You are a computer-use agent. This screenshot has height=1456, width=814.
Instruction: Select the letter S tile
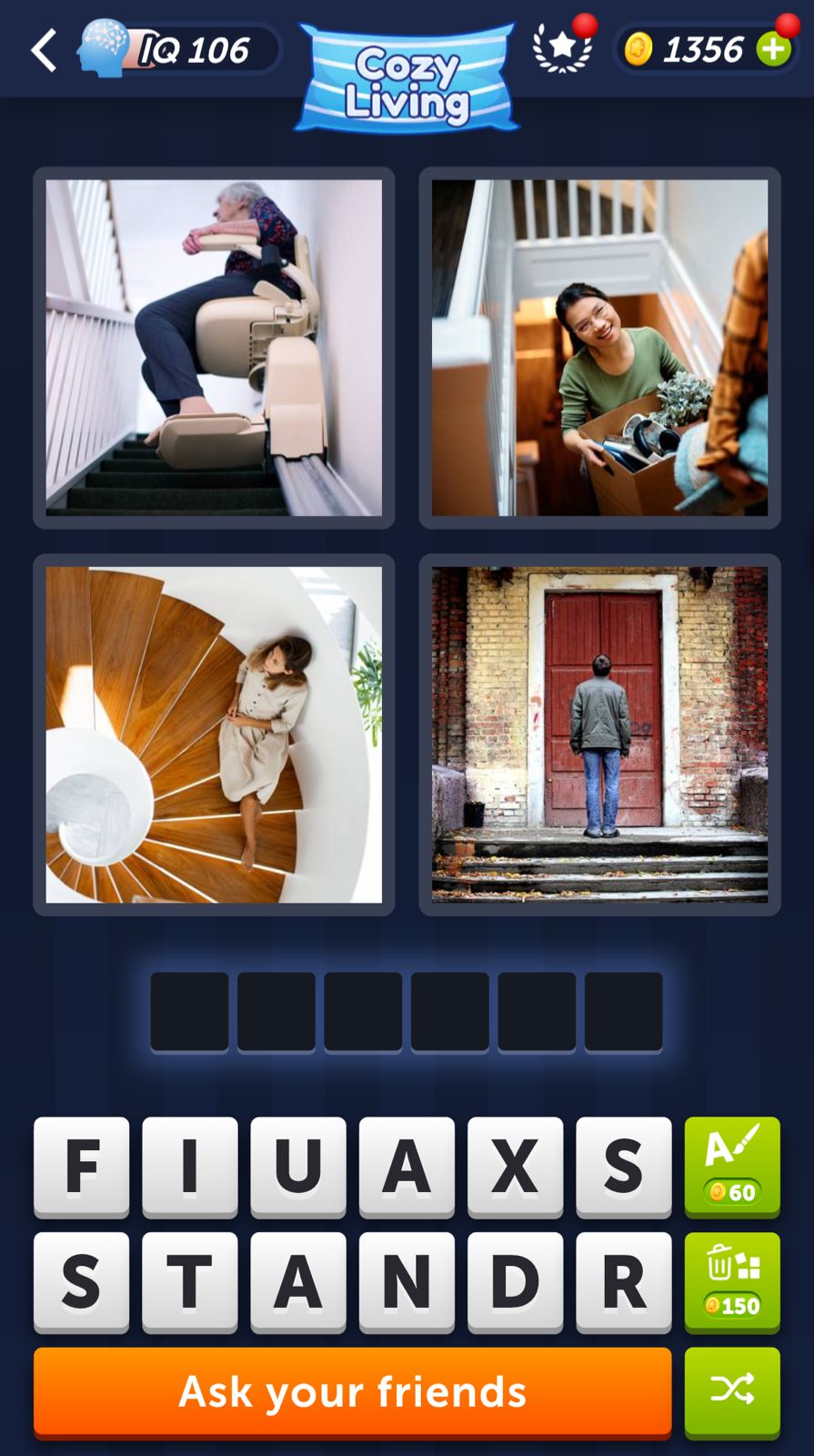(623, 1168)
